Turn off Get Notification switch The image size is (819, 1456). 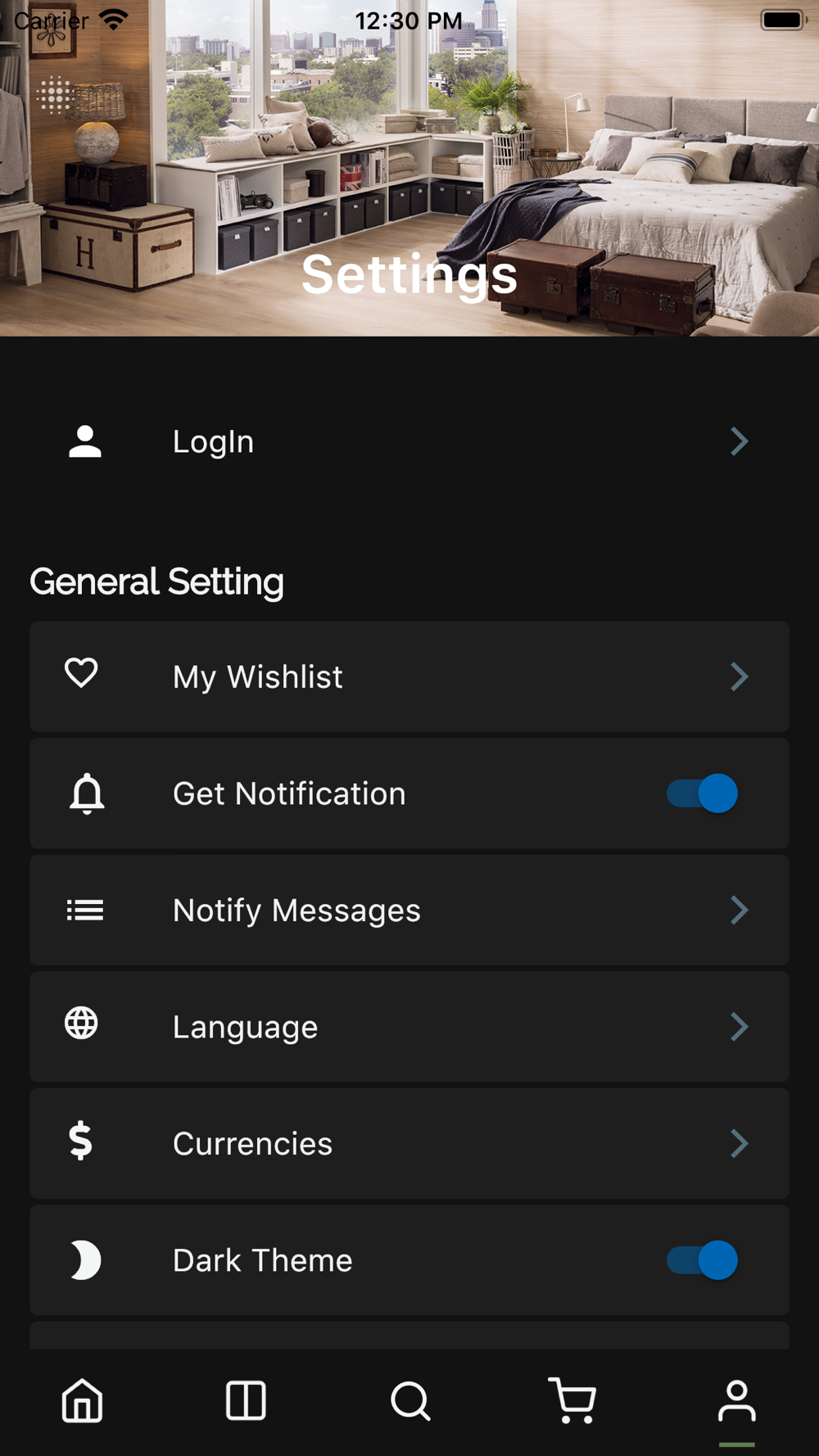coord(702,794)
